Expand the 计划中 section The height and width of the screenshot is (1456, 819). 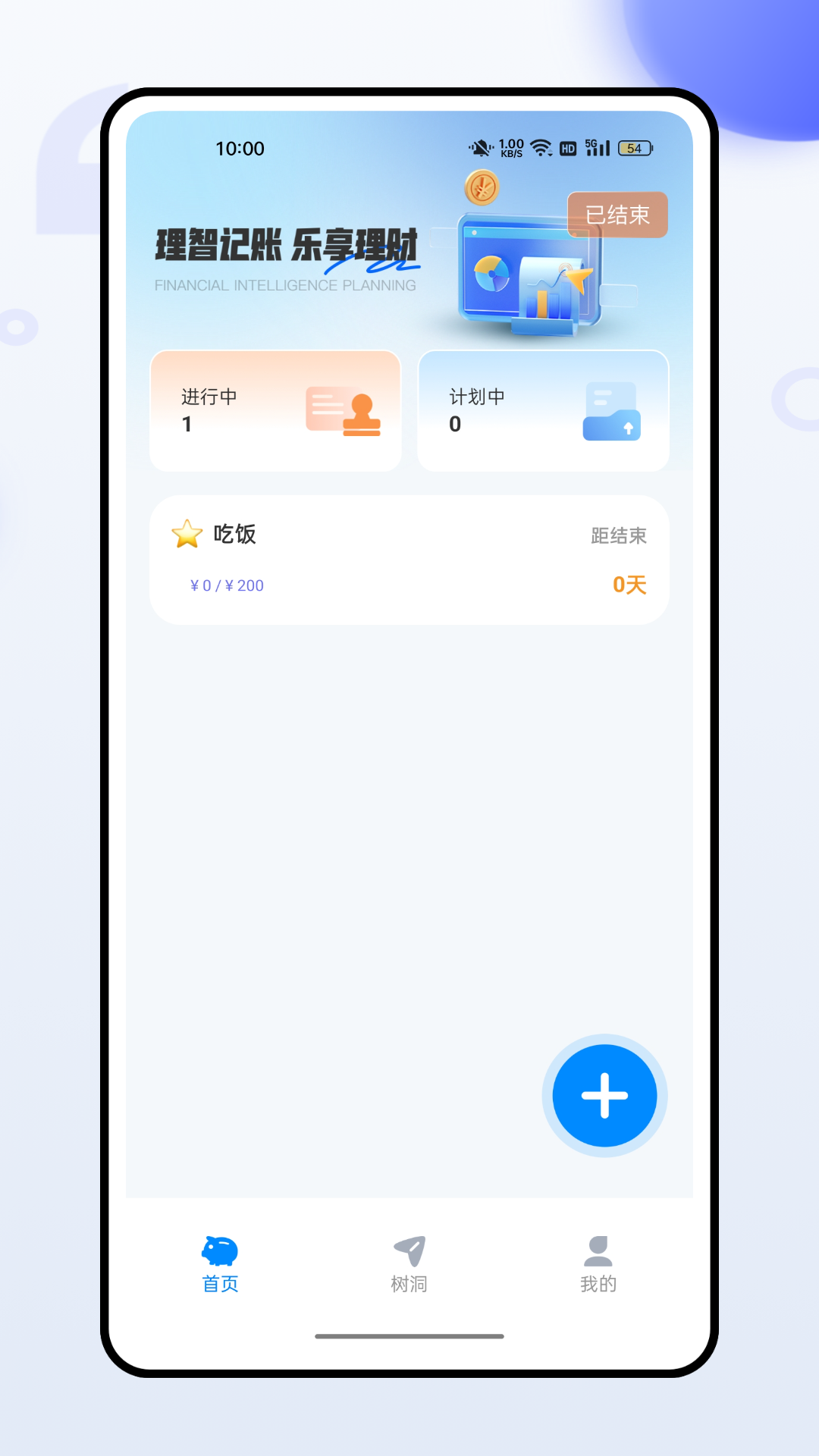click(x=543, y=410)
